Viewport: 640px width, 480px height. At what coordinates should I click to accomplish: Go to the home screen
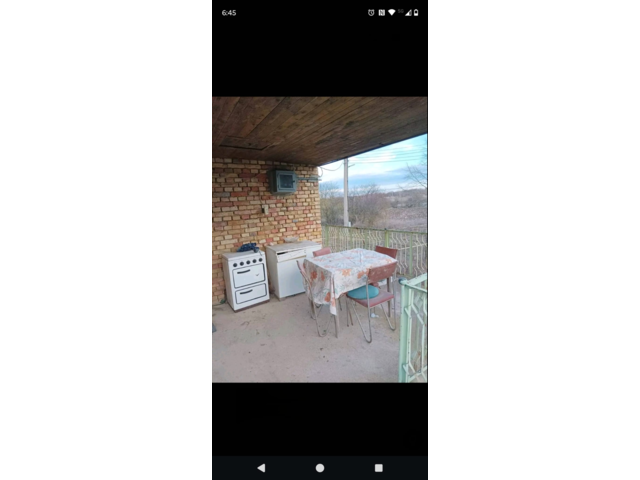coord(320,467)
